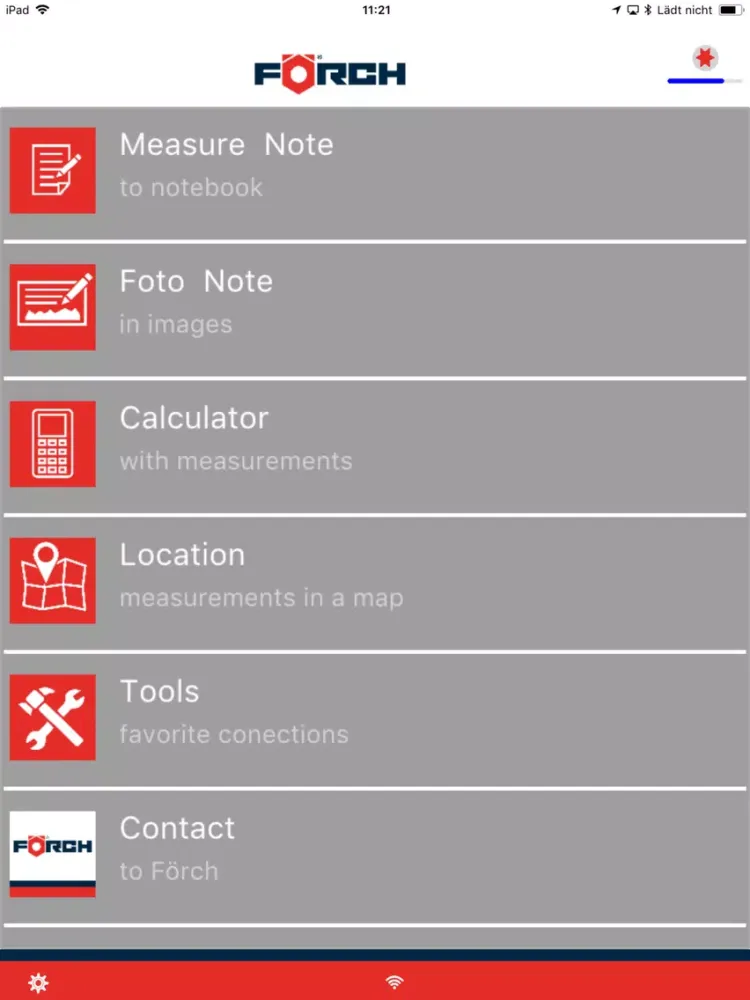Open Contact to Förch

375,855
